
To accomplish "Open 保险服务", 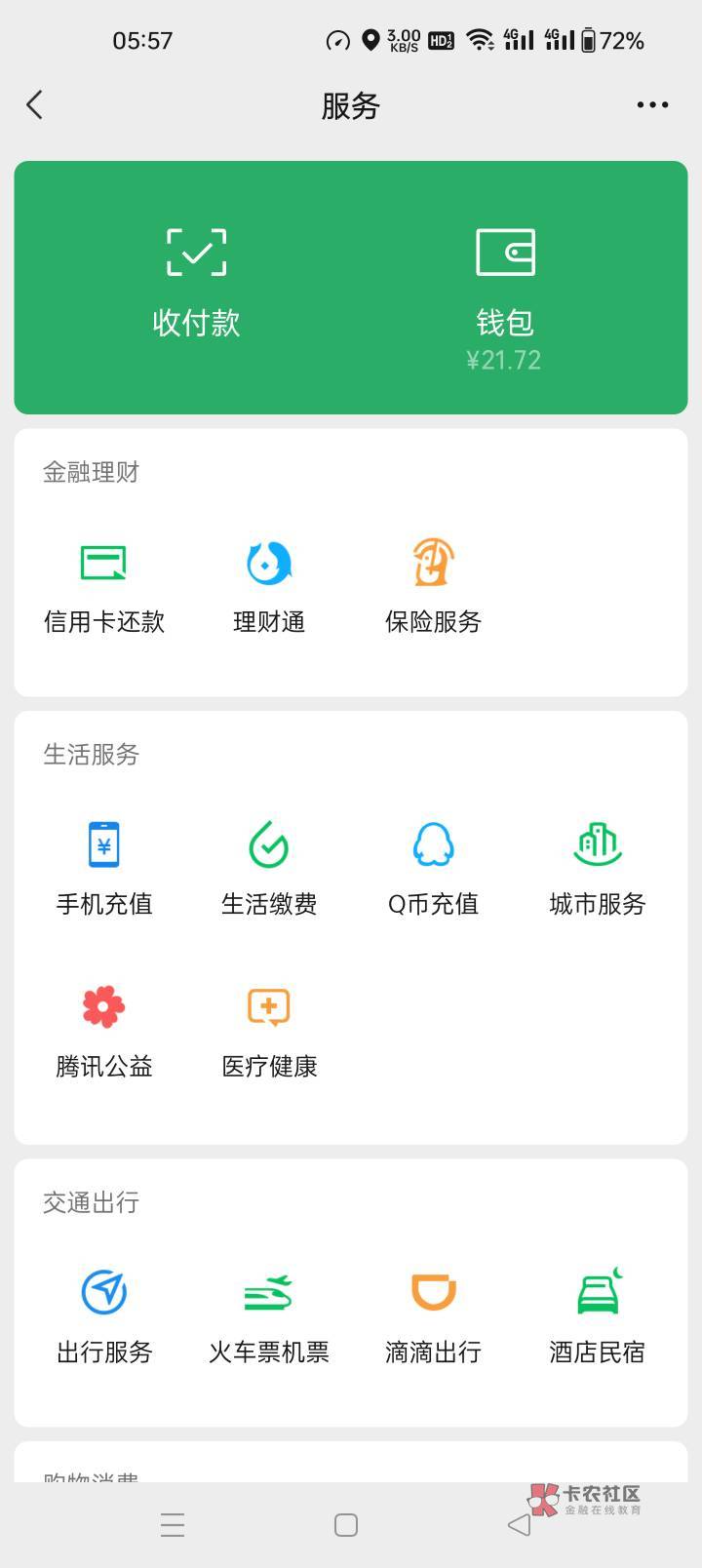I will (x=433, y=587).
